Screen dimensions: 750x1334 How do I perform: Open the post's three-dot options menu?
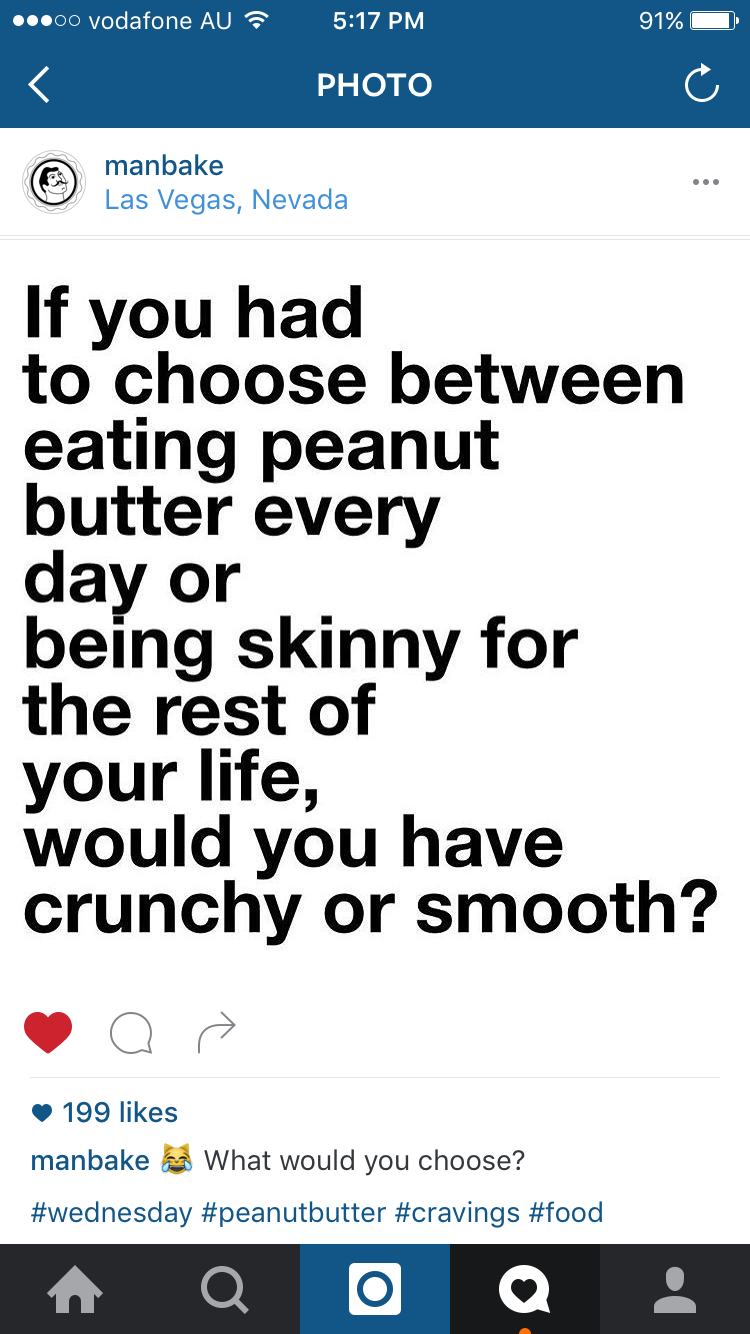point(705,182)
